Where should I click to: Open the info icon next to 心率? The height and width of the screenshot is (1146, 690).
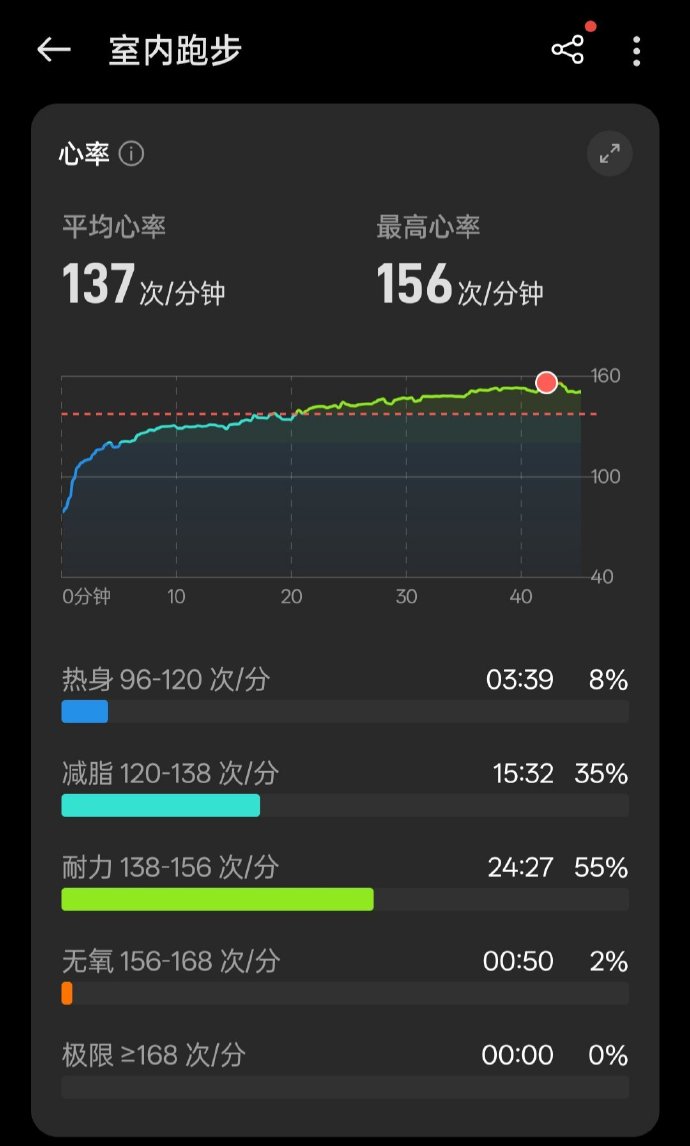[x=131, y=154]
